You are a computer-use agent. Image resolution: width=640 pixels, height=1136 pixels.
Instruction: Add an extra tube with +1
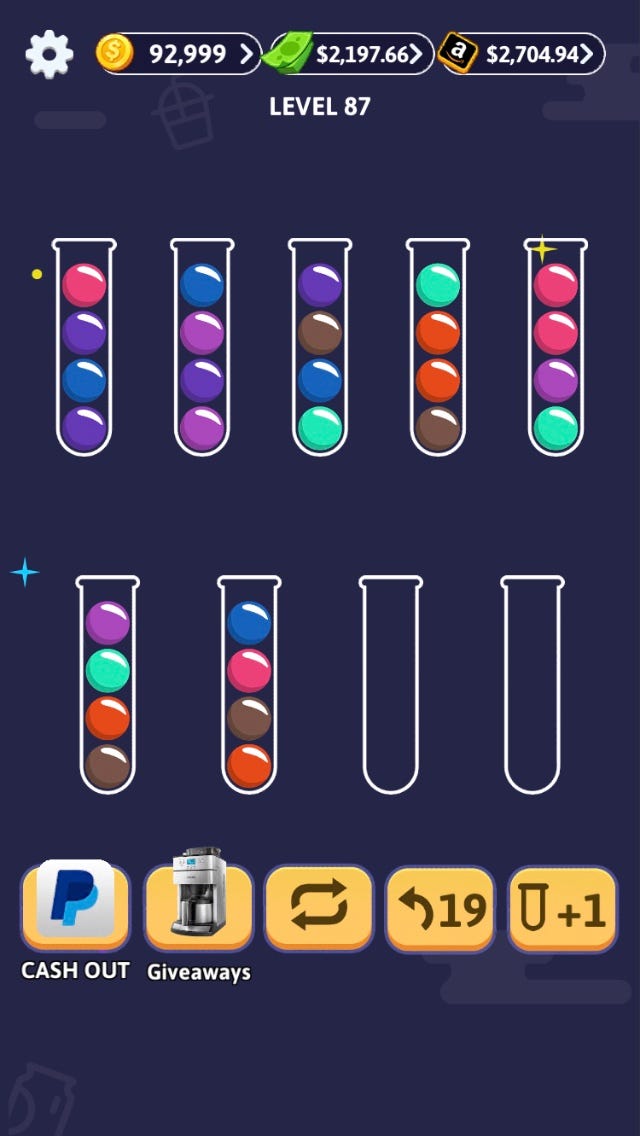click(x=562, y=908)
